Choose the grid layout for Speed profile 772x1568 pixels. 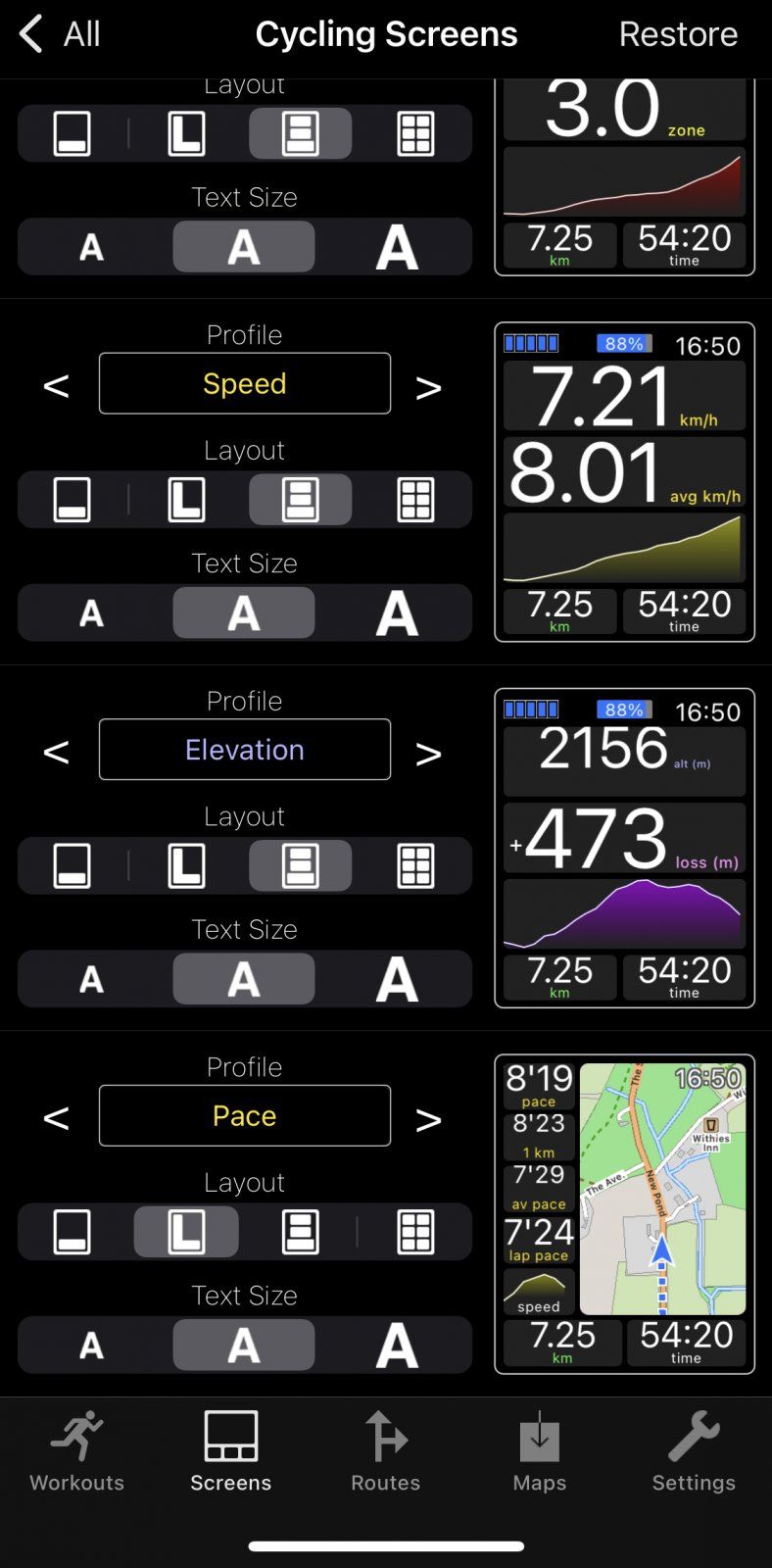click(x=415, y=500)
